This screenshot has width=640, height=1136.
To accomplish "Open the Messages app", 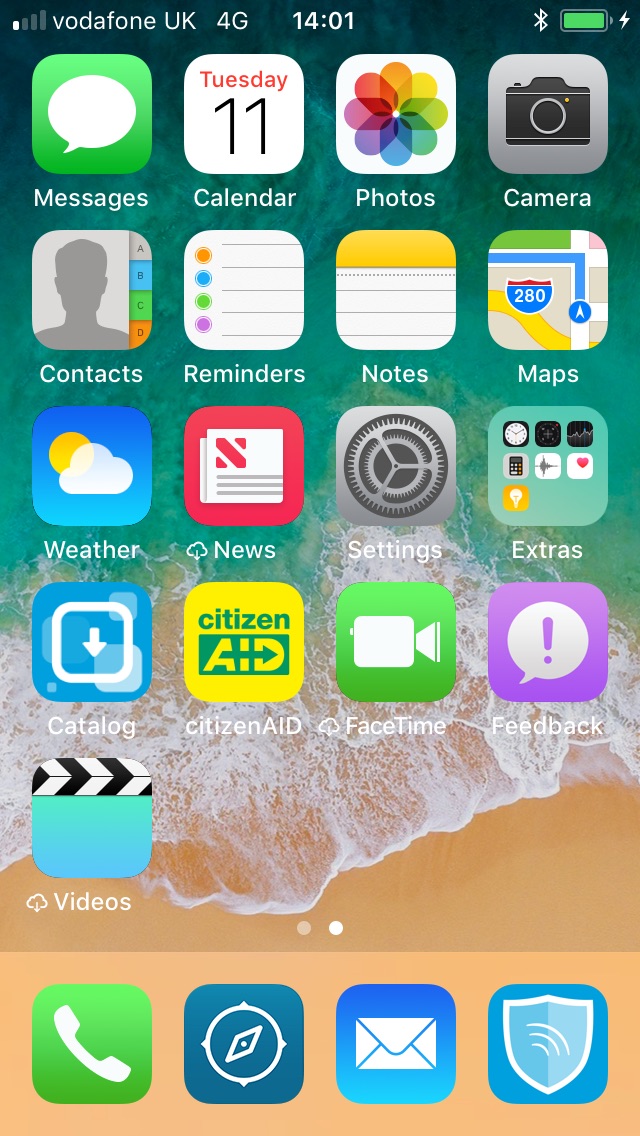I will 91,114.
